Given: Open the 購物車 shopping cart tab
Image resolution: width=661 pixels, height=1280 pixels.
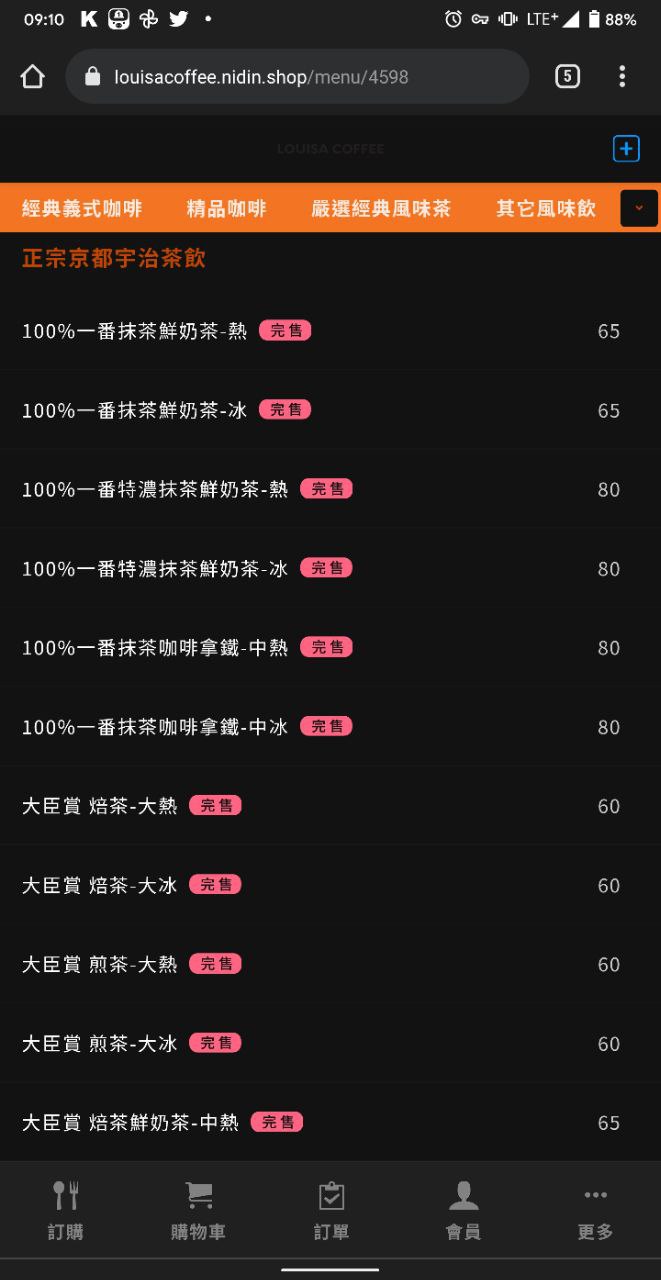Looking at the screenshot, I should 198,1210.
